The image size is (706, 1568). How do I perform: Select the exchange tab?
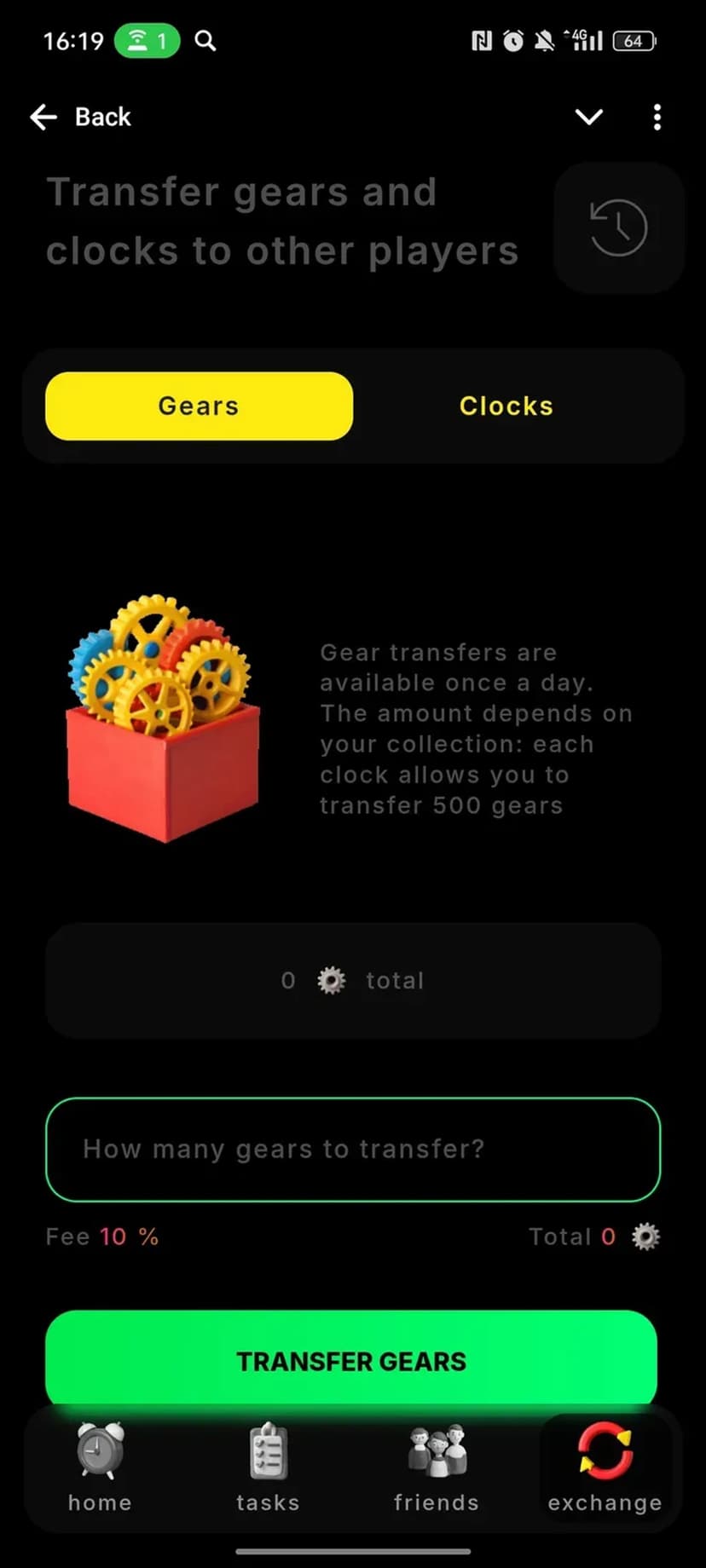pos(605,1468)
